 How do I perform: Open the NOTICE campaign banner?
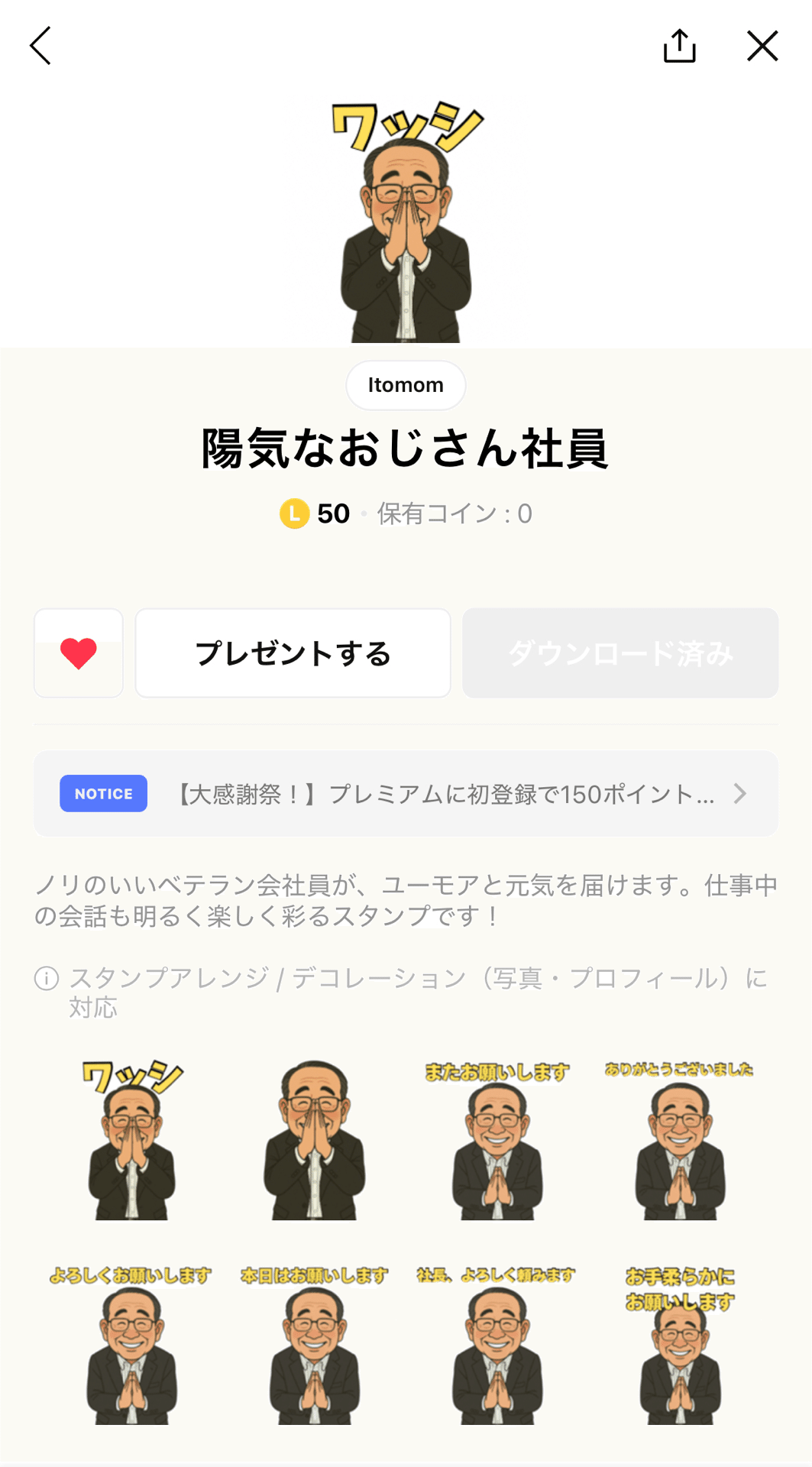[406, 793]
